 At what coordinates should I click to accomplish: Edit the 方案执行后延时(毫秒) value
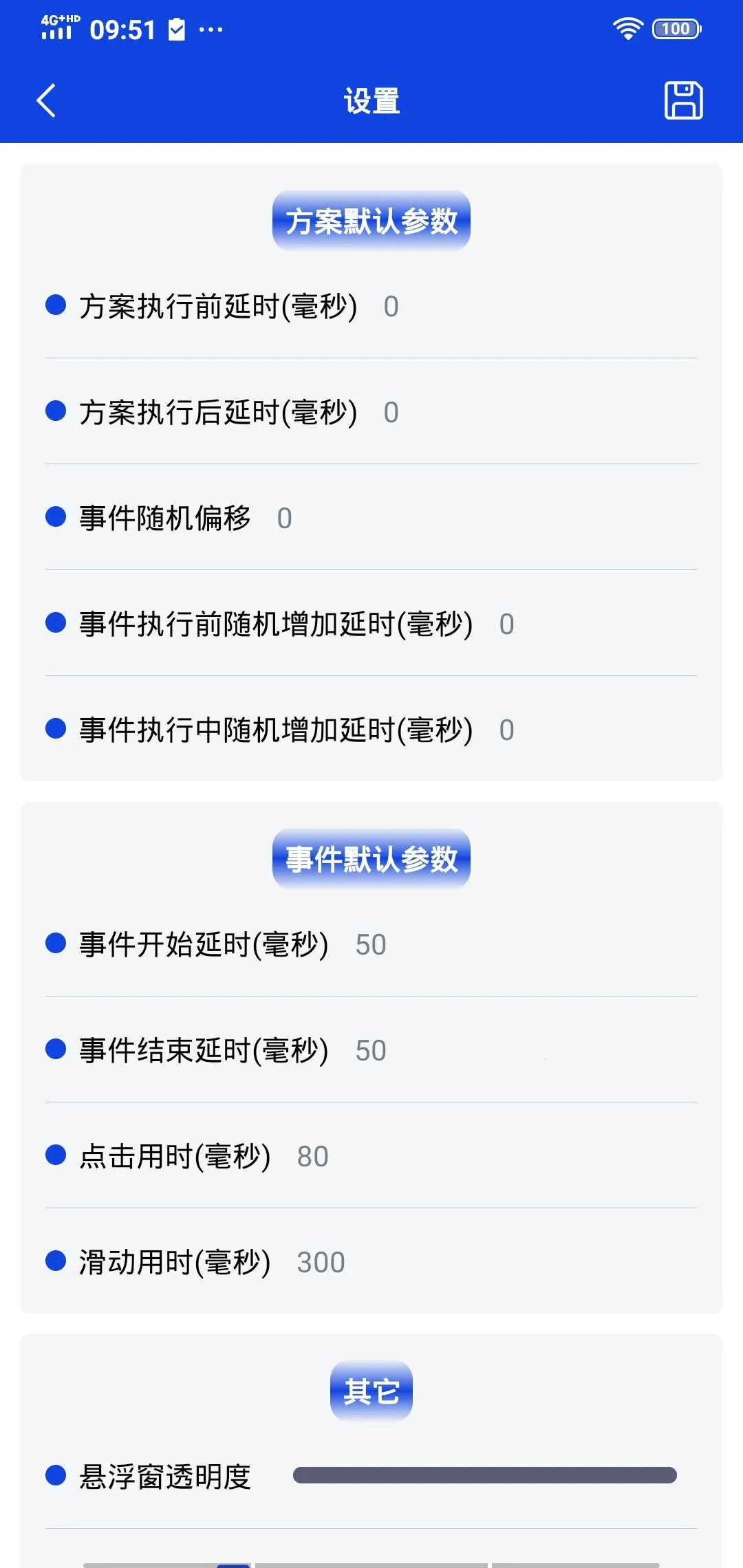[x=391, y=413]
